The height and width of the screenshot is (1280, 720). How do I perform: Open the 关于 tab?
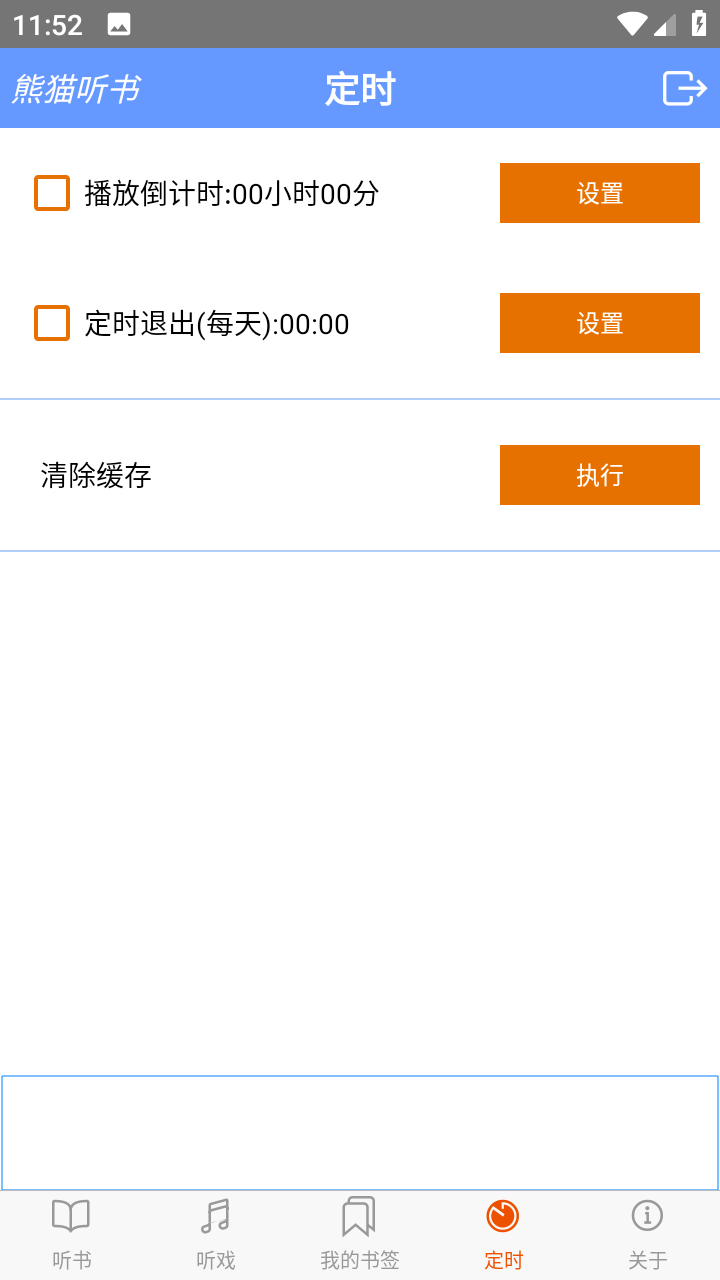[647, 1233]
